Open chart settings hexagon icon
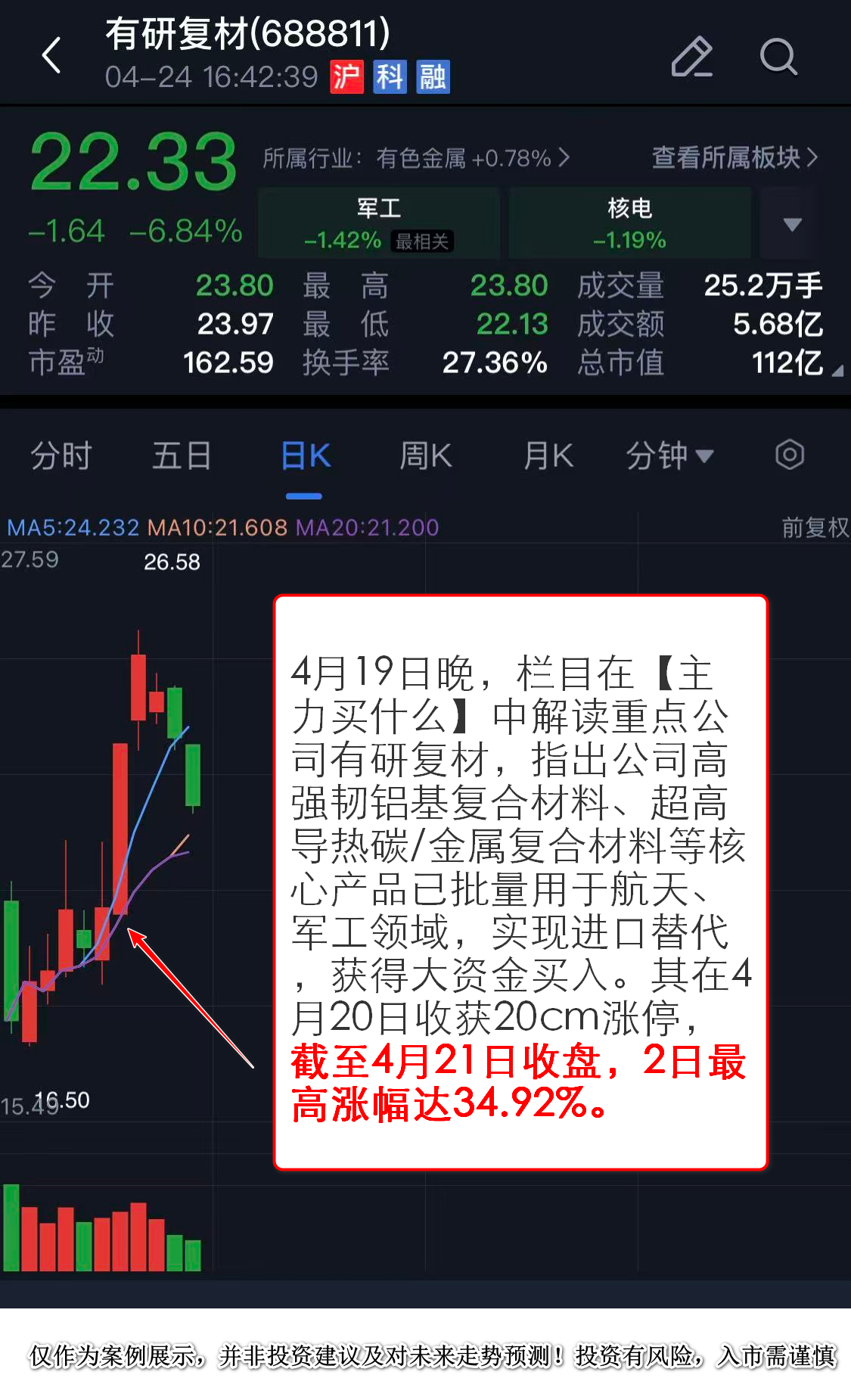 tap(789, 455)
